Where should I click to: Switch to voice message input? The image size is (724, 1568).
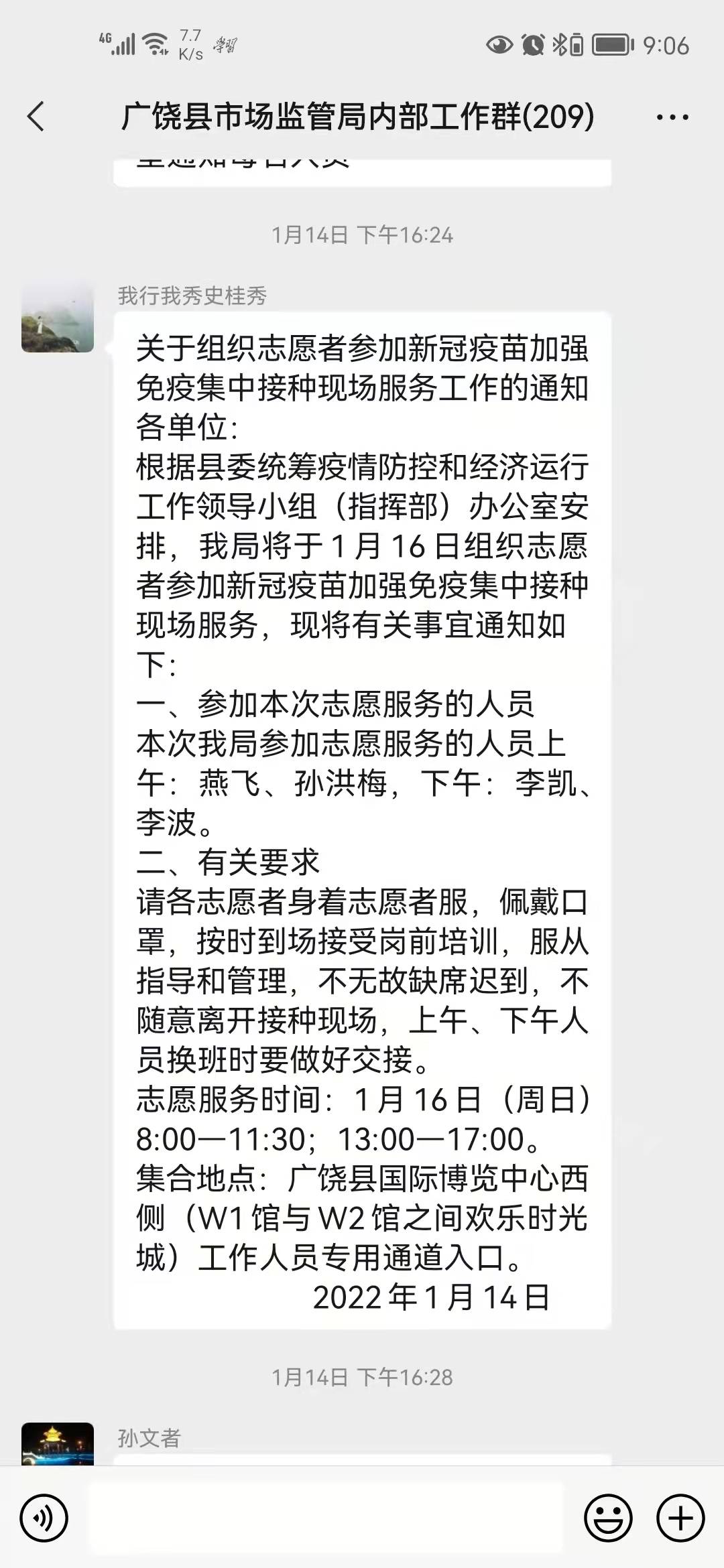tap(44, 1518)
